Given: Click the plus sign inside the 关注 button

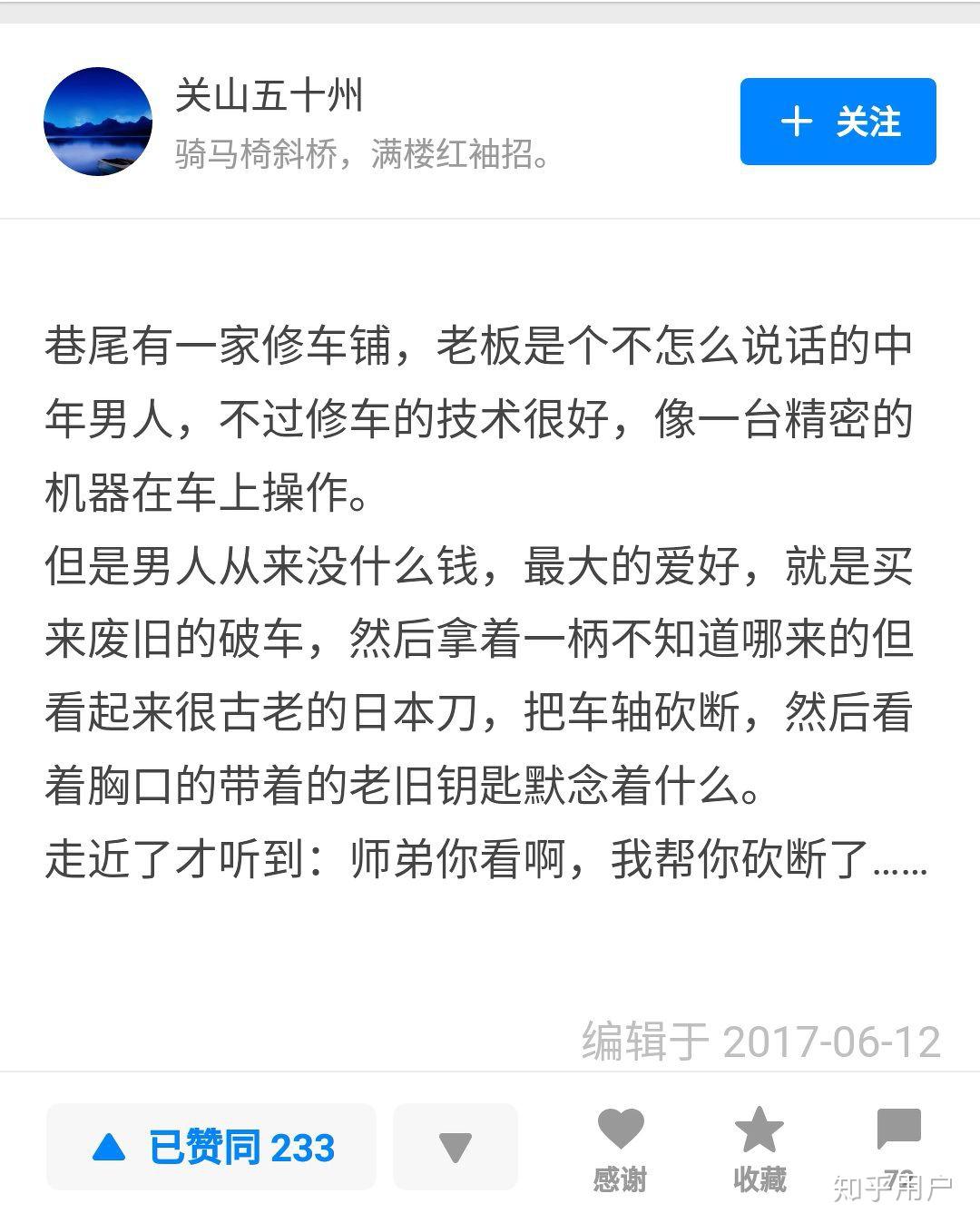Looking at the screenshot, I should (797, 122).
